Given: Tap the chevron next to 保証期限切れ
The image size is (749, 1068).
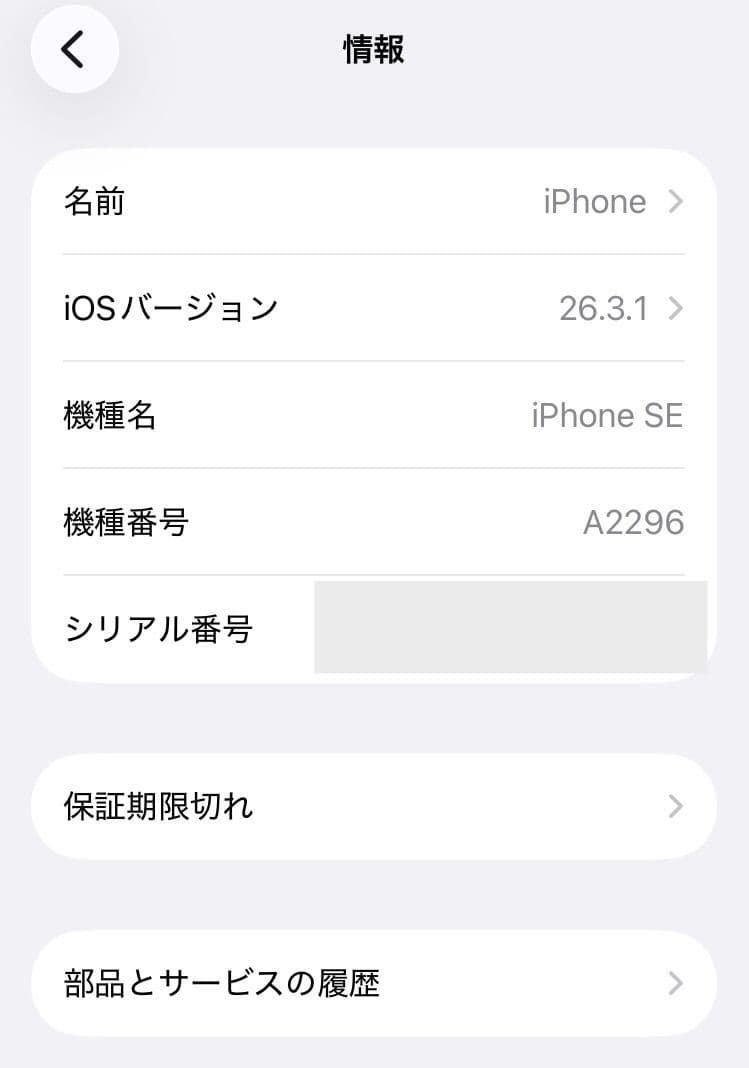Looking at the screenshot, I should (676, 806).
